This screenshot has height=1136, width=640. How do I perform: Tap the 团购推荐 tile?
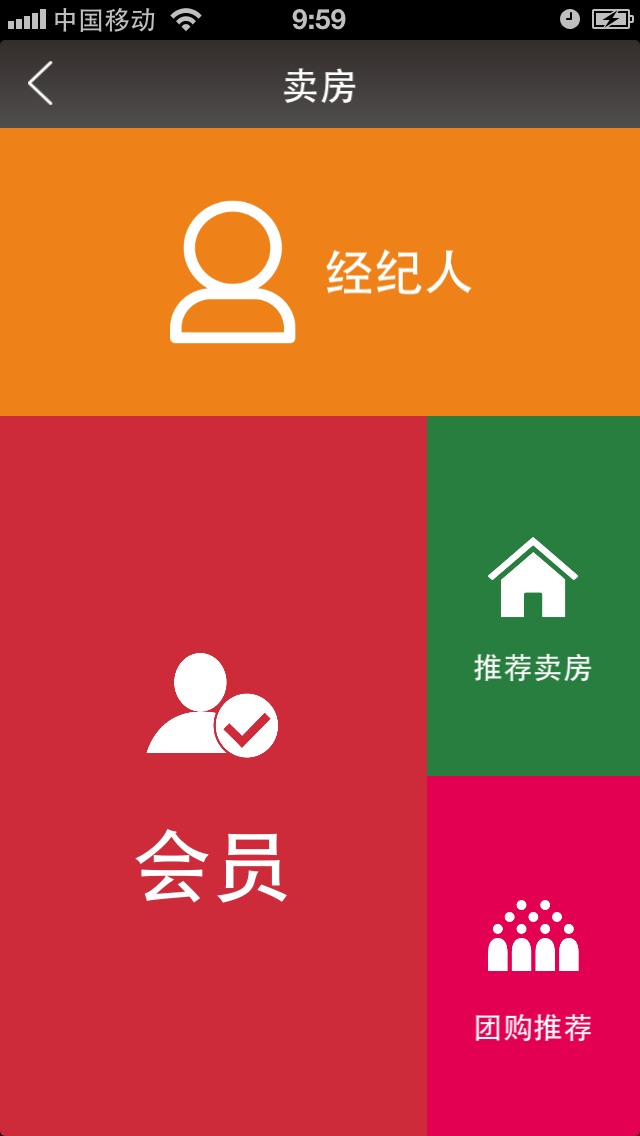(533, 956)
